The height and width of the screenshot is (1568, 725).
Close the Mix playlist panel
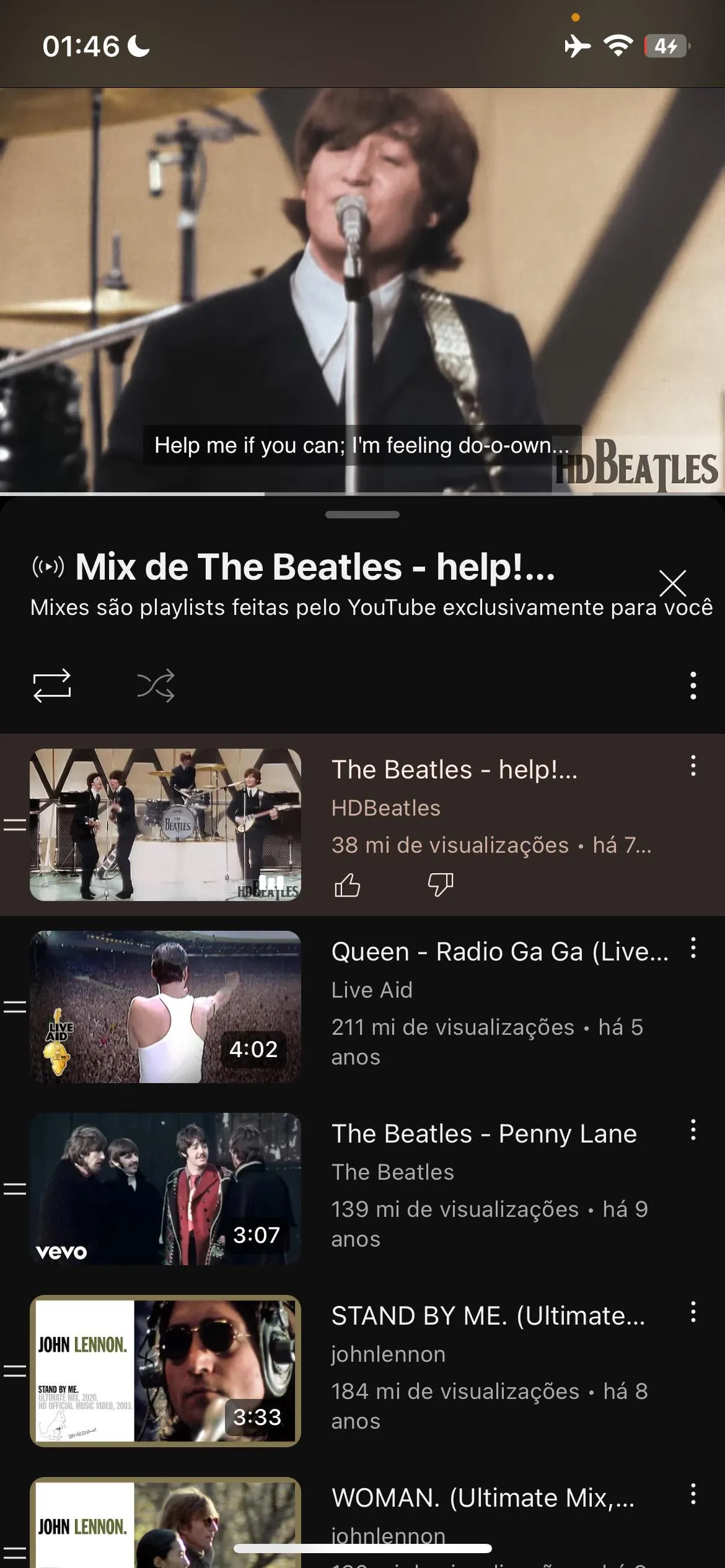pos(672,583)
